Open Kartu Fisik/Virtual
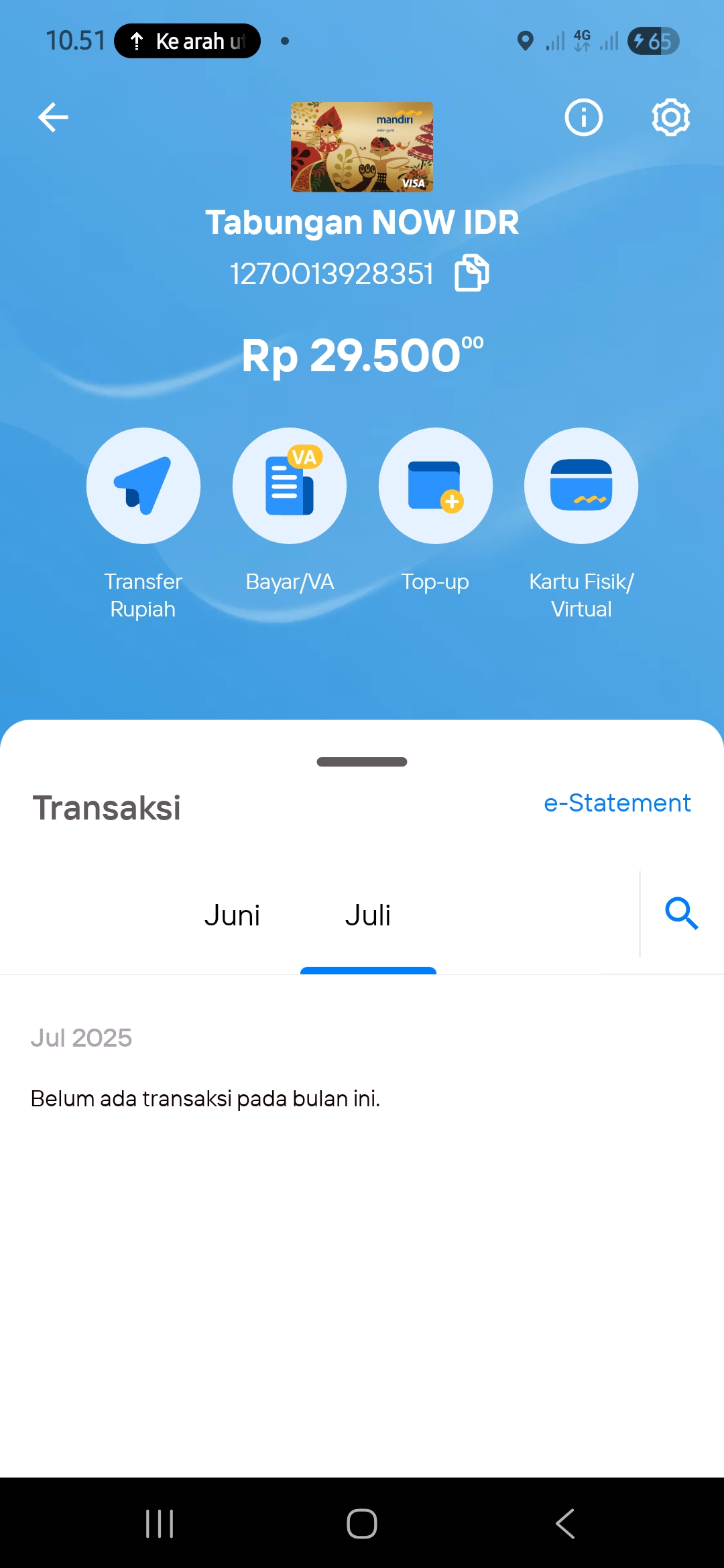This screenshot has width=724, height=1568. click(581, 486)
